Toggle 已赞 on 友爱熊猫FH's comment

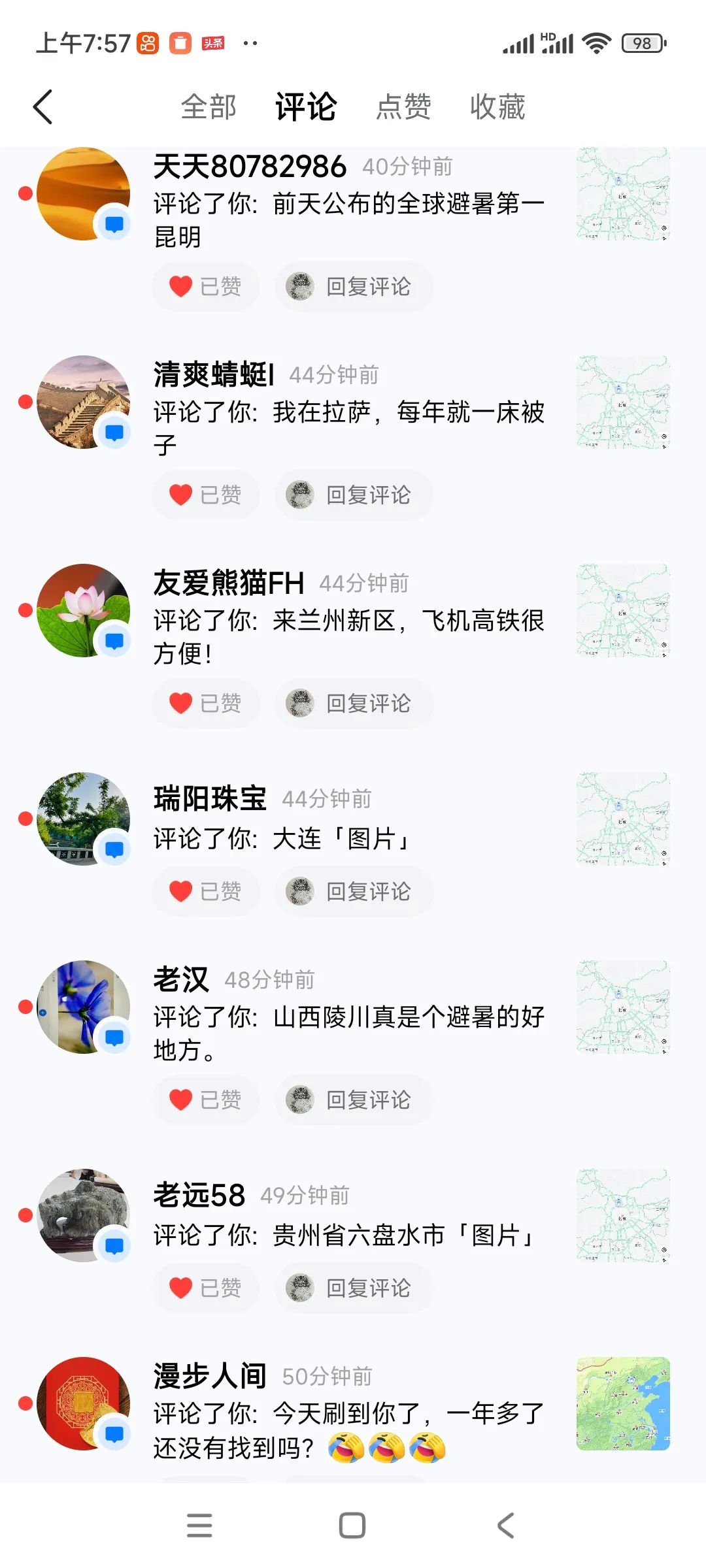click(205, 703)
